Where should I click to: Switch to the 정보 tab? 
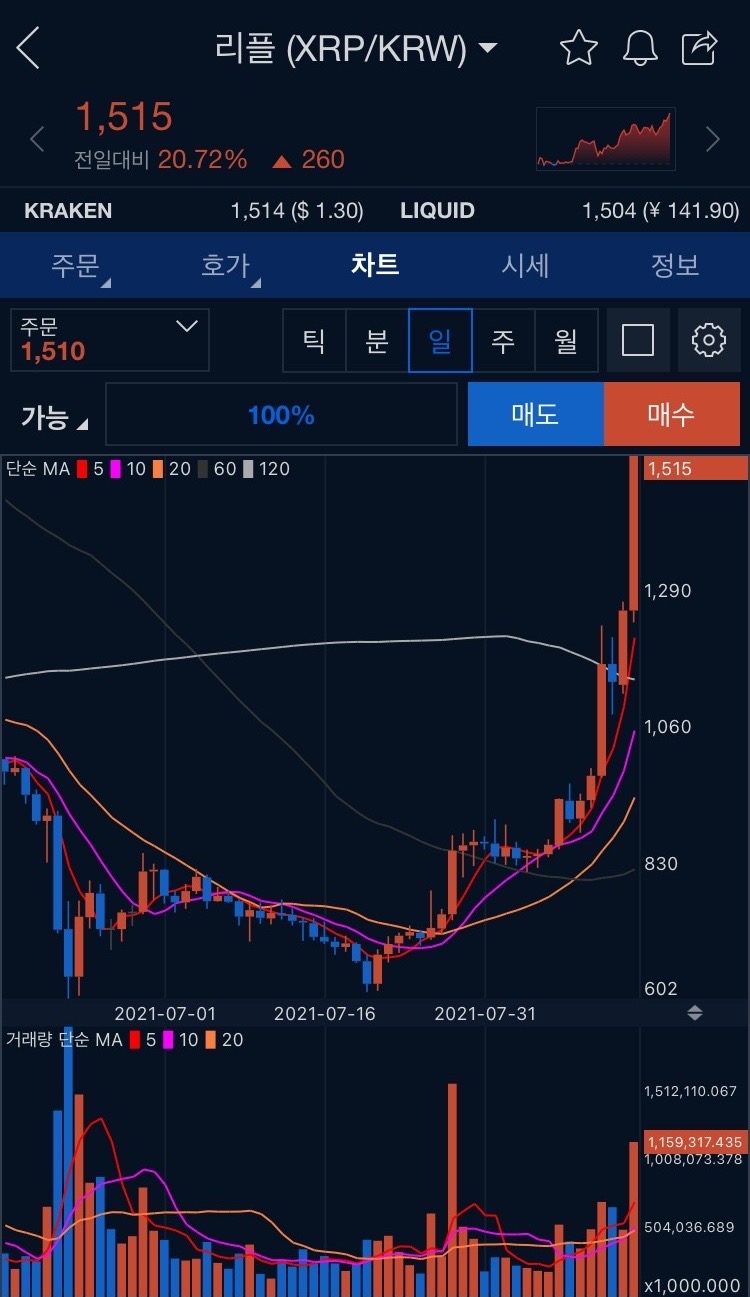(675, 265)
